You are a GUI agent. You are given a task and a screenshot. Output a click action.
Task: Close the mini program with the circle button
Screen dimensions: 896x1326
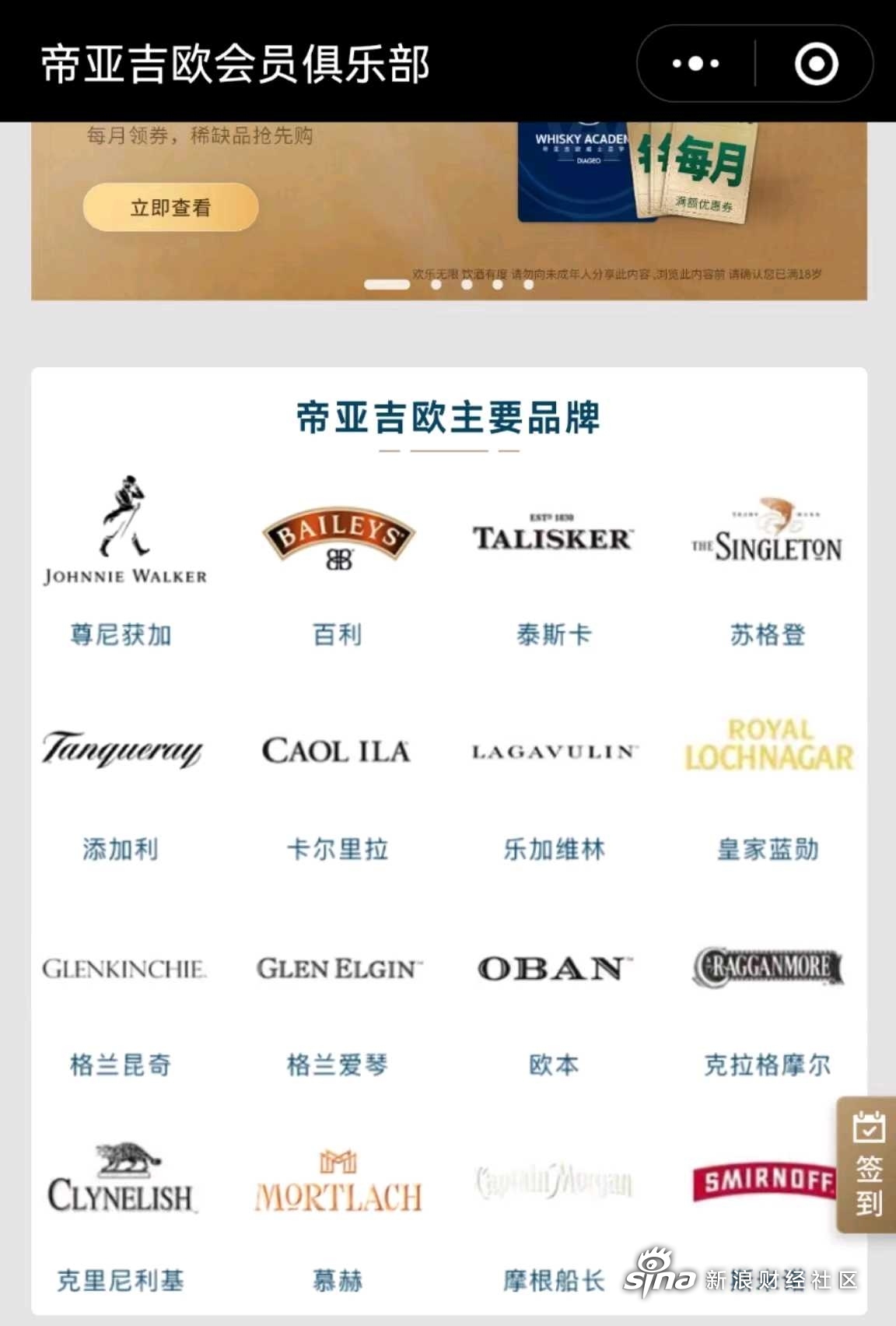point(816,64)
